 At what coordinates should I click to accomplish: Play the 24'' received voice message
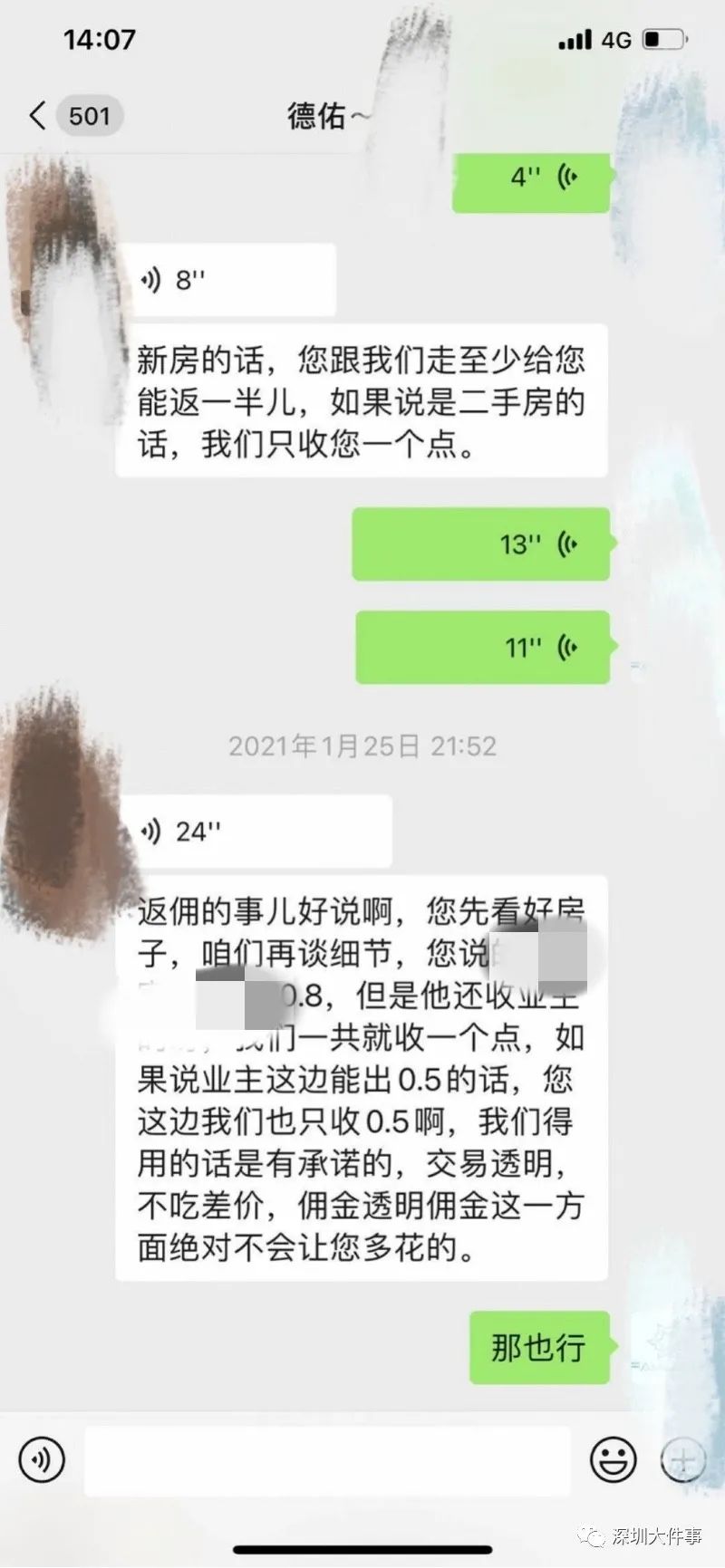(x=255, y=831)
